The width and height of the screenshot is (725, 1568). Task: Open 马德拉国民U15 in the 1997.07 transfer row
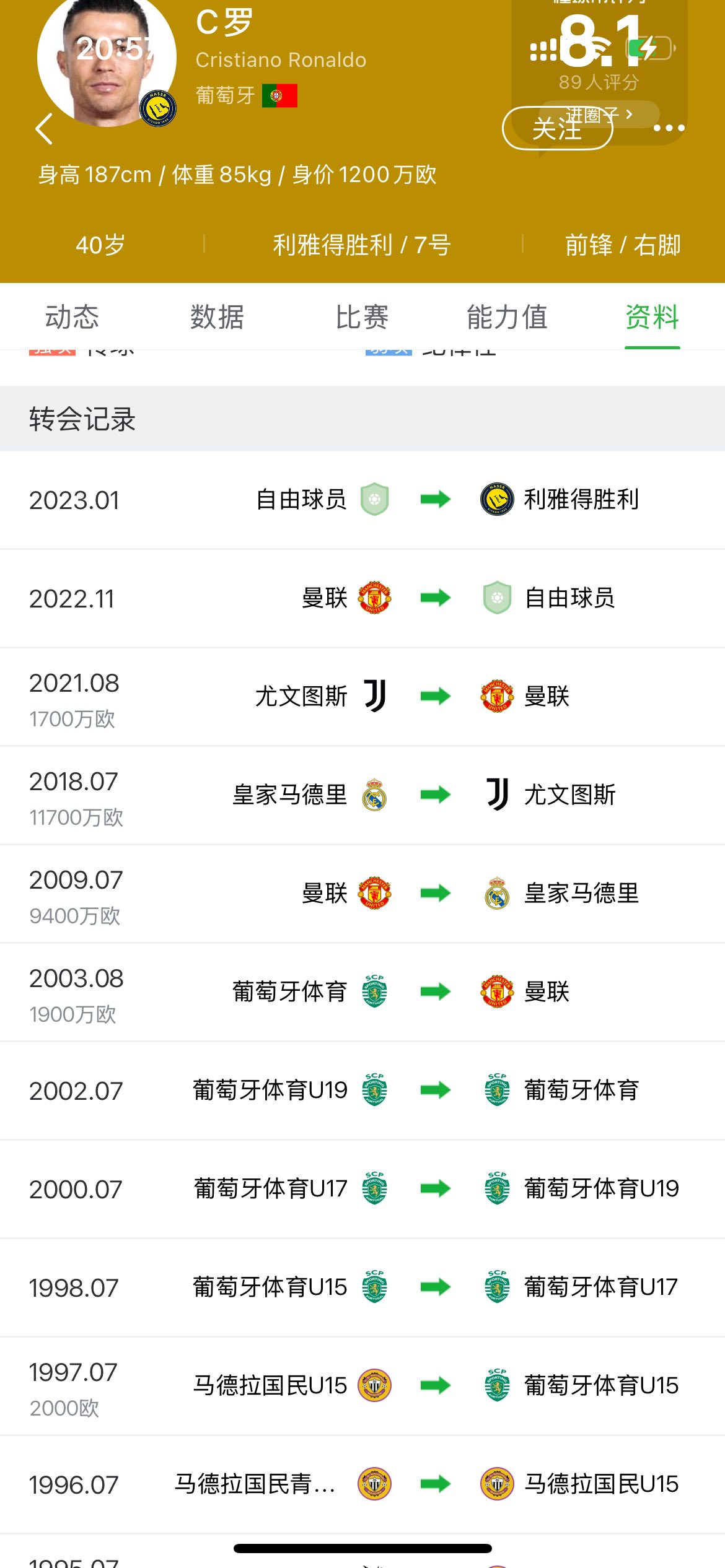point(292,1385)
